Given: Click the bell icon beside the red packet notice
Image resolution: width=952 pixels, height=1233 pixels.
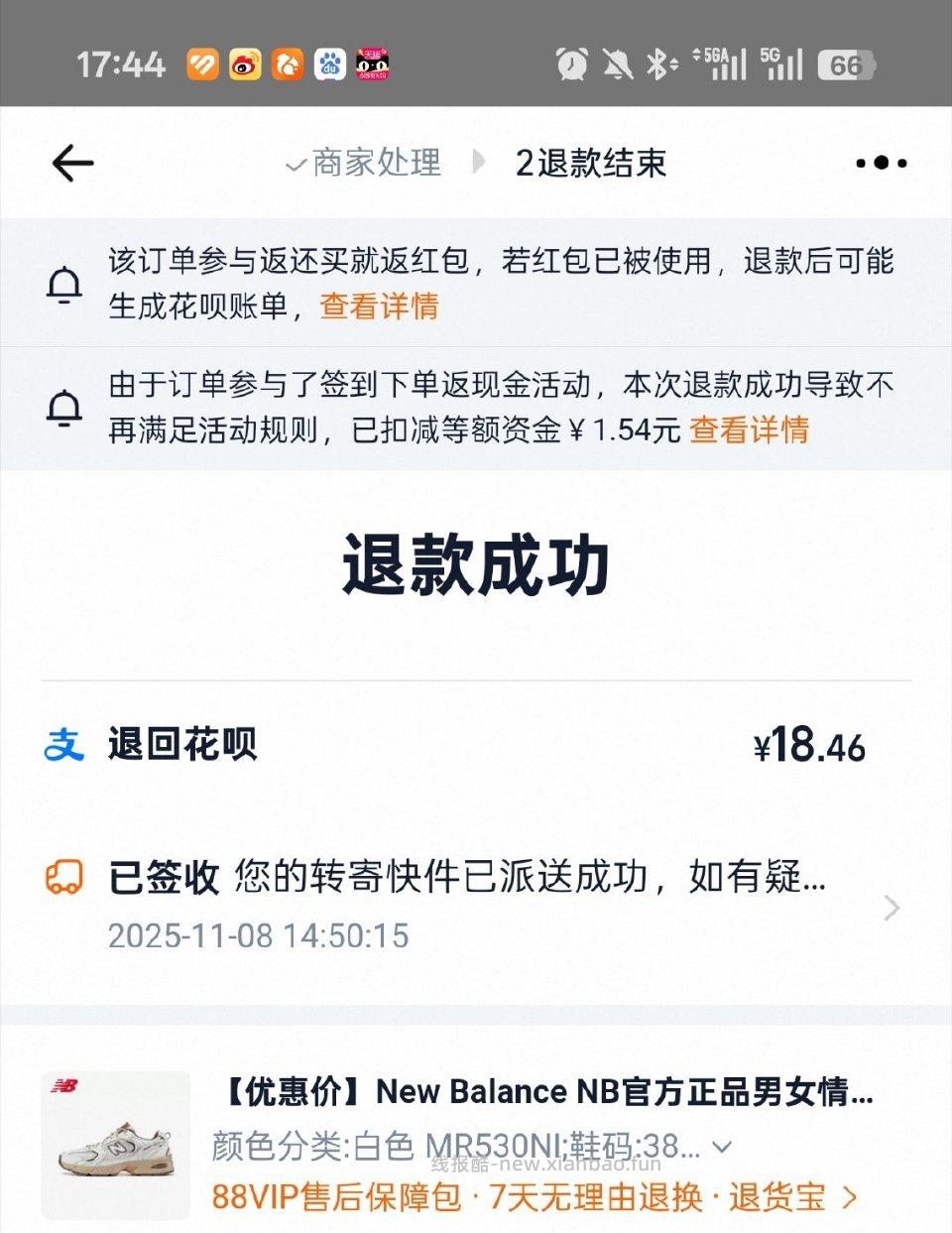Looking at the screenshot, I should tap(65, 284).
